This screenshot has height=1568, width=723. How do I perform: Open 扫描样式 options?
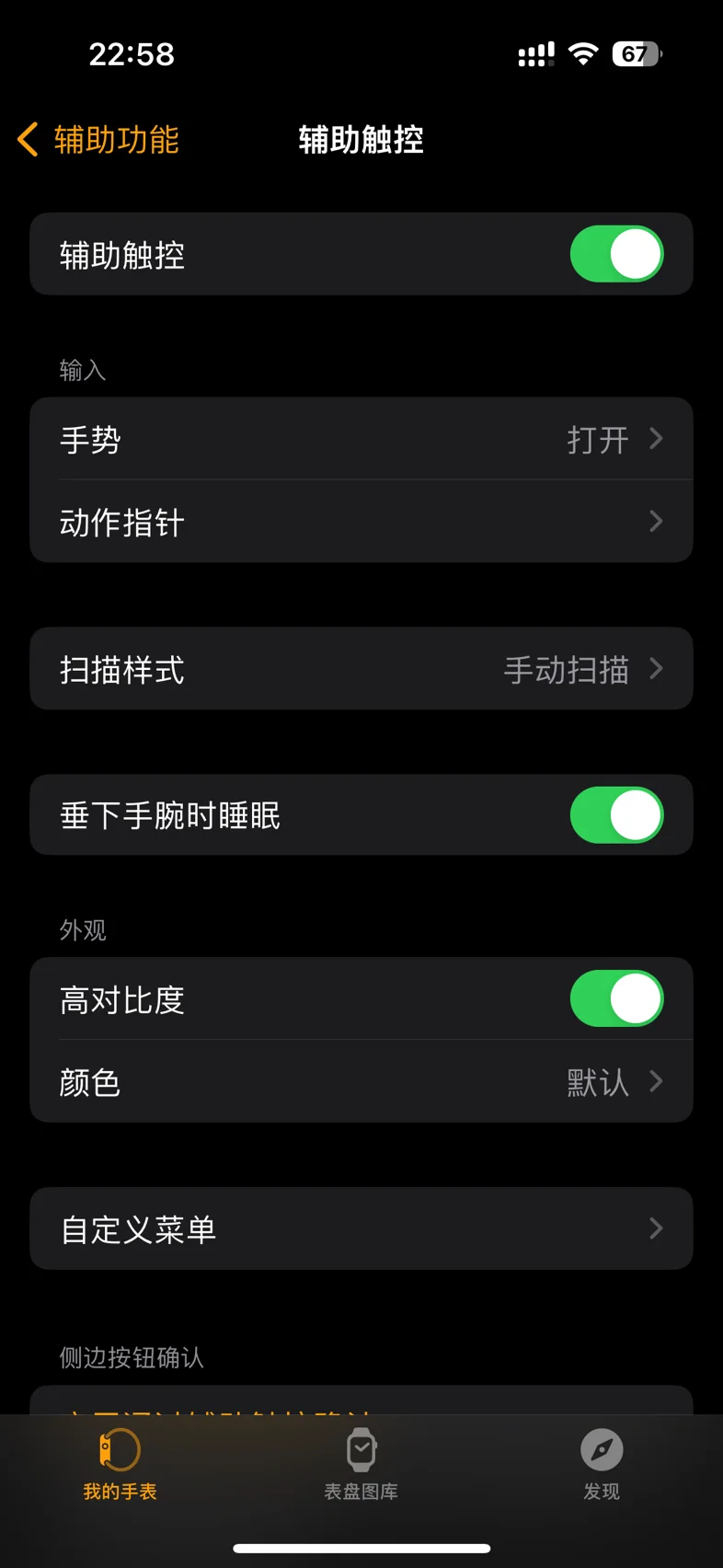point(361,669)
